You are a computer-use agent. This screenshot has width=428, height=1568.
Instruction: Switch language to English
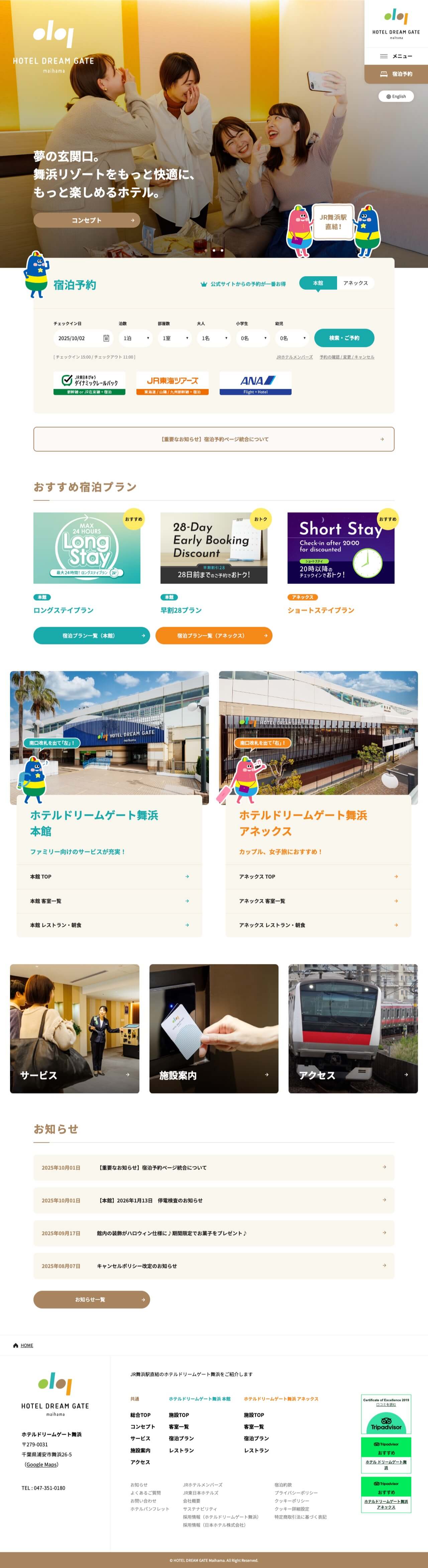(x=396, y=96)
